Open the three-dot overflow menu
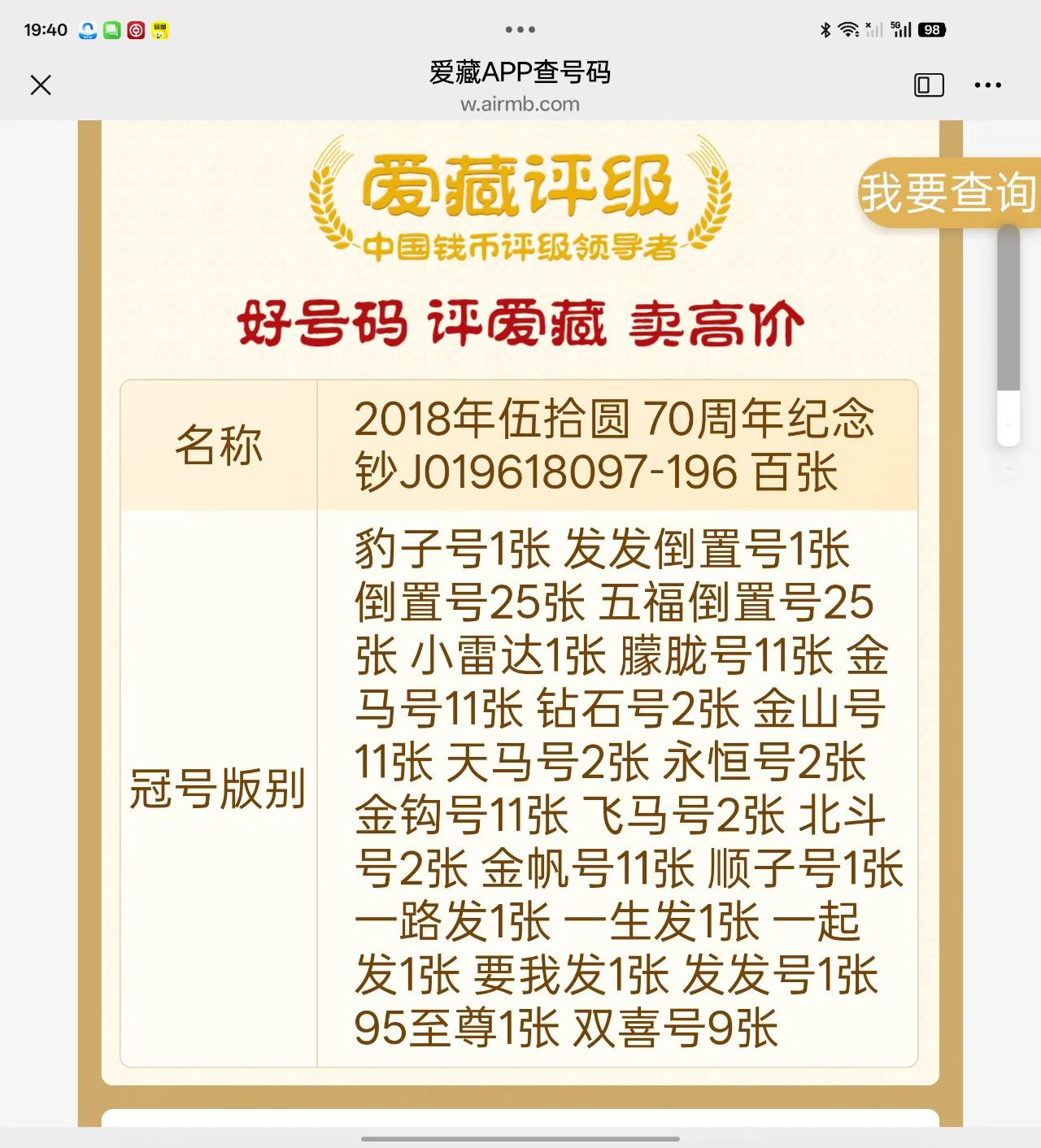This screenshot has width=1041, height=1148. 987,85
